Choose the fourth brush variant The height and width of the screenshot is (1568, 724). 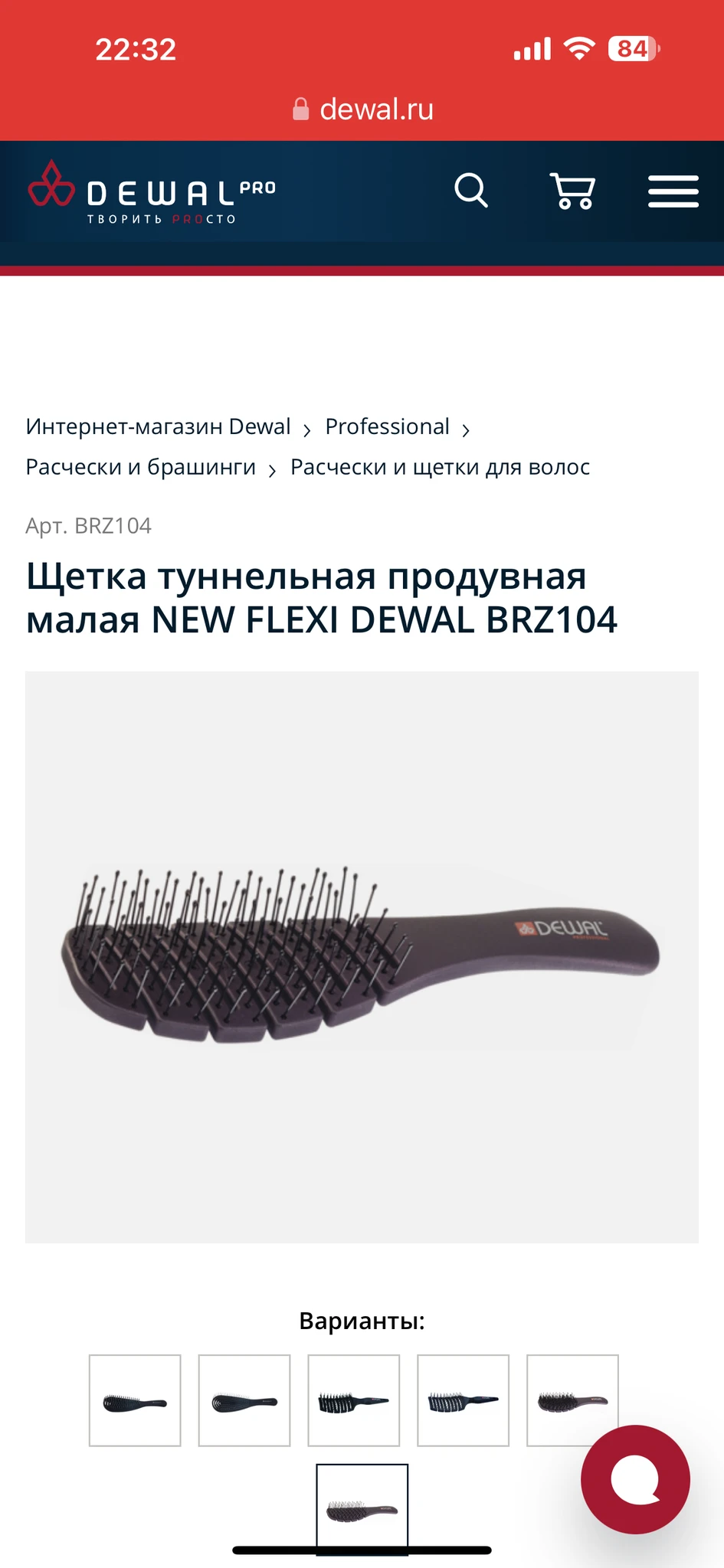[x=463, y=1400]
